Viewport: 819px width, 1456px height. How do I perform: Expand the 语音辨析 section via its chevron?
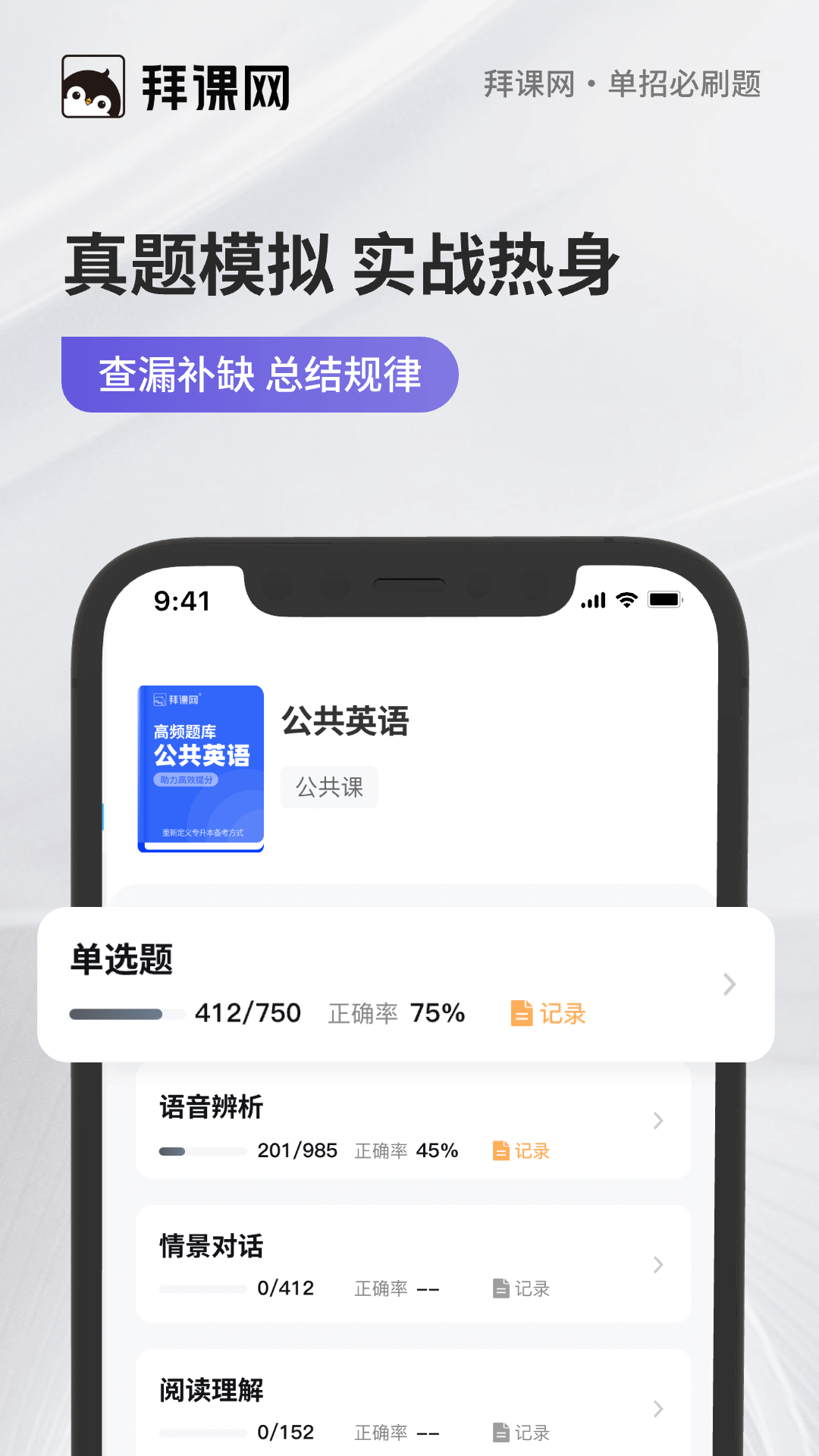[657, 1122]
